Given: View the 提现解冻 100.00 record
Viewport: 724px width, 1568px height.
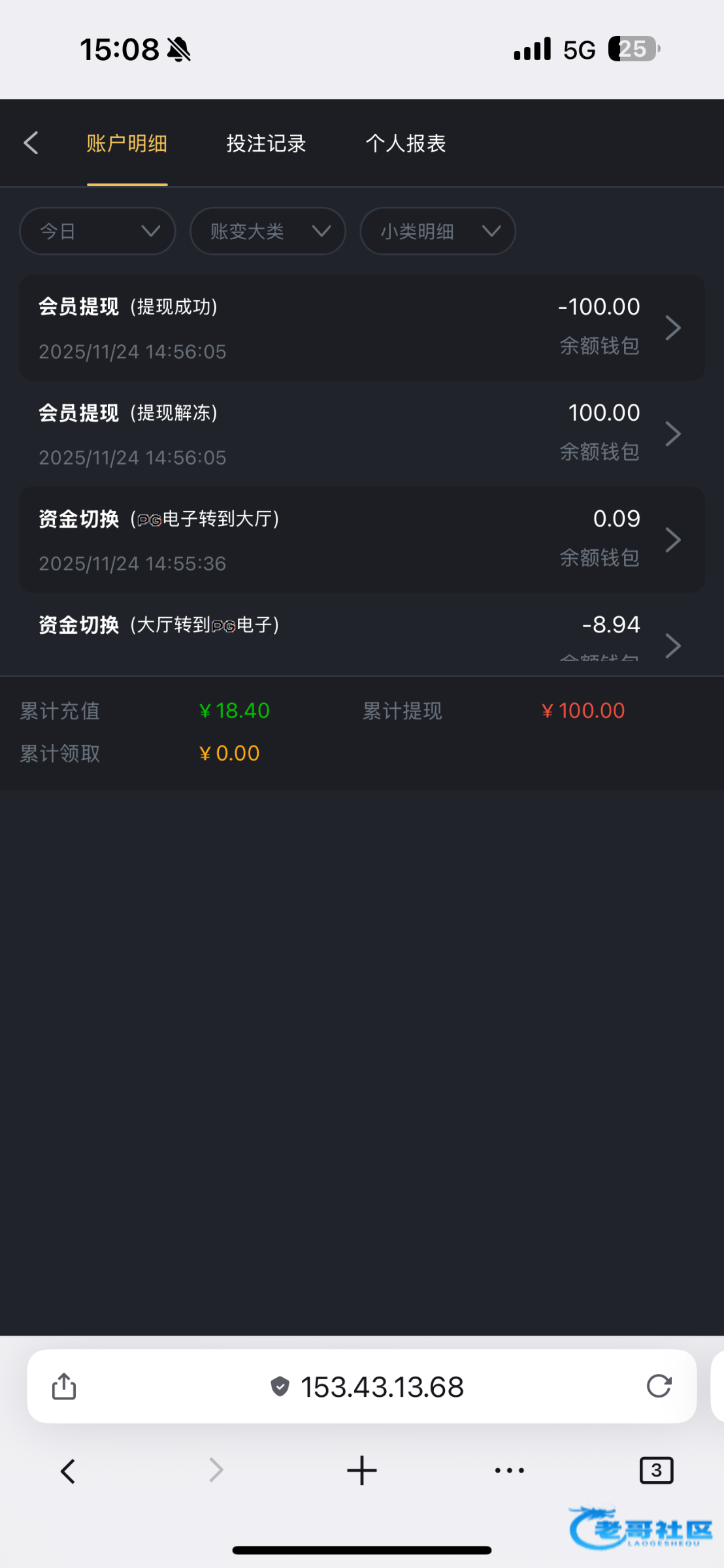Looking at the screenshot, I should pyautogui.click(x=361, y=434).
